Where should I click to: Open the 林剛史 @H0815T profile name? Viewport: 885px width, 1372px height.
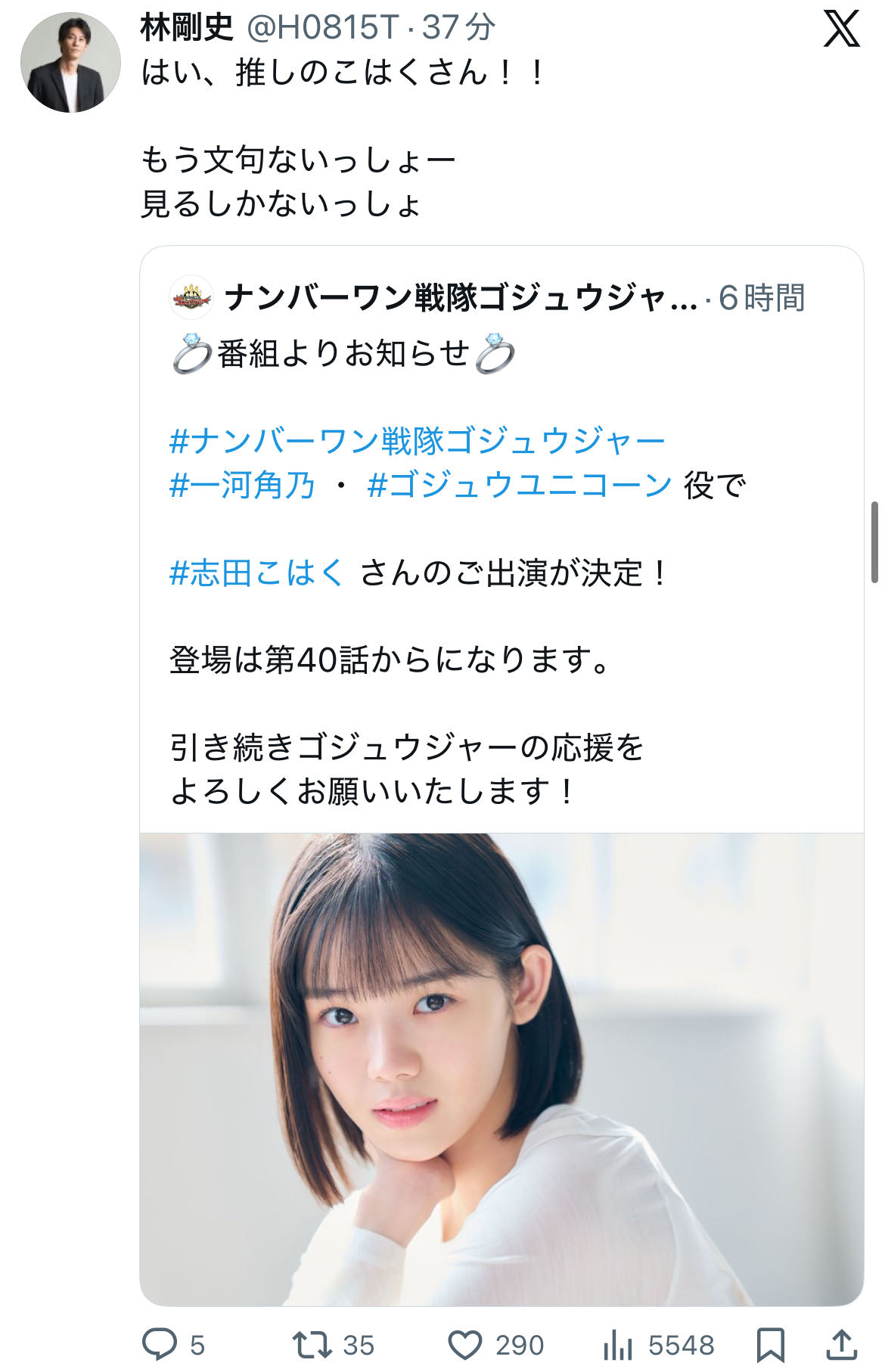(187, 28)
